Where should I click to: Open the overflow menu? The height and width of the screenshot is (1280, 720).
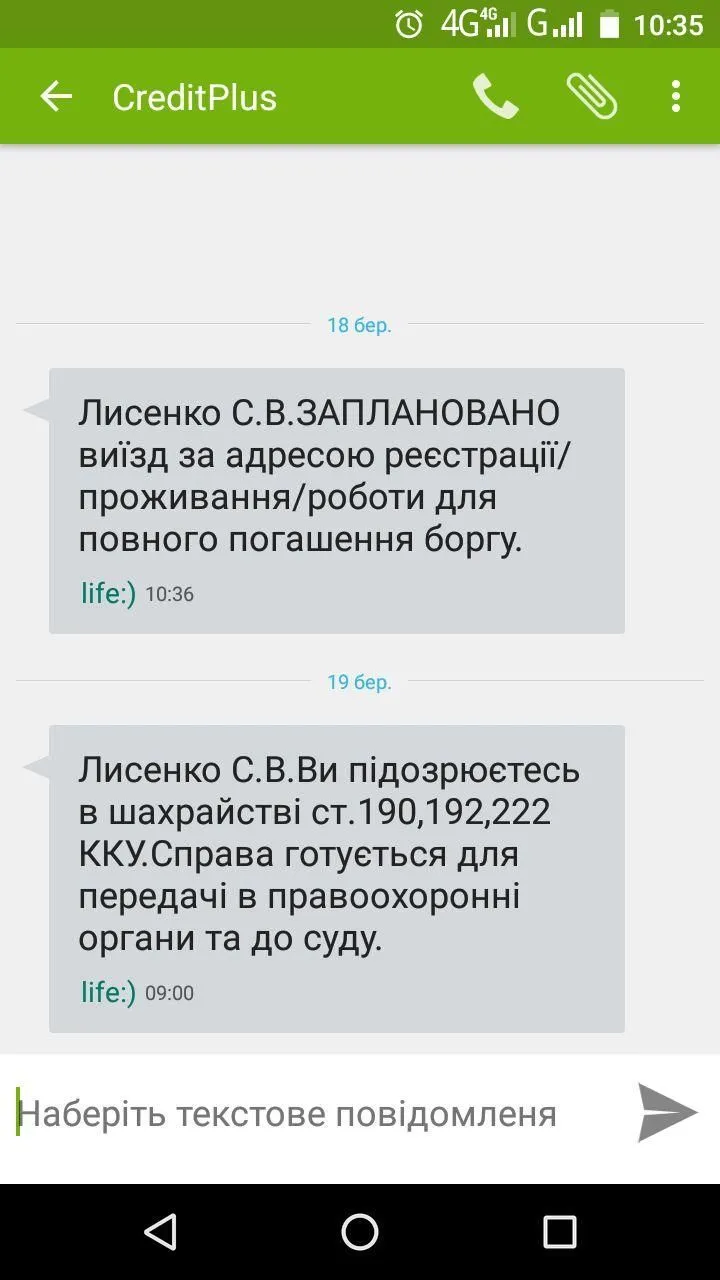pos(676,97)
